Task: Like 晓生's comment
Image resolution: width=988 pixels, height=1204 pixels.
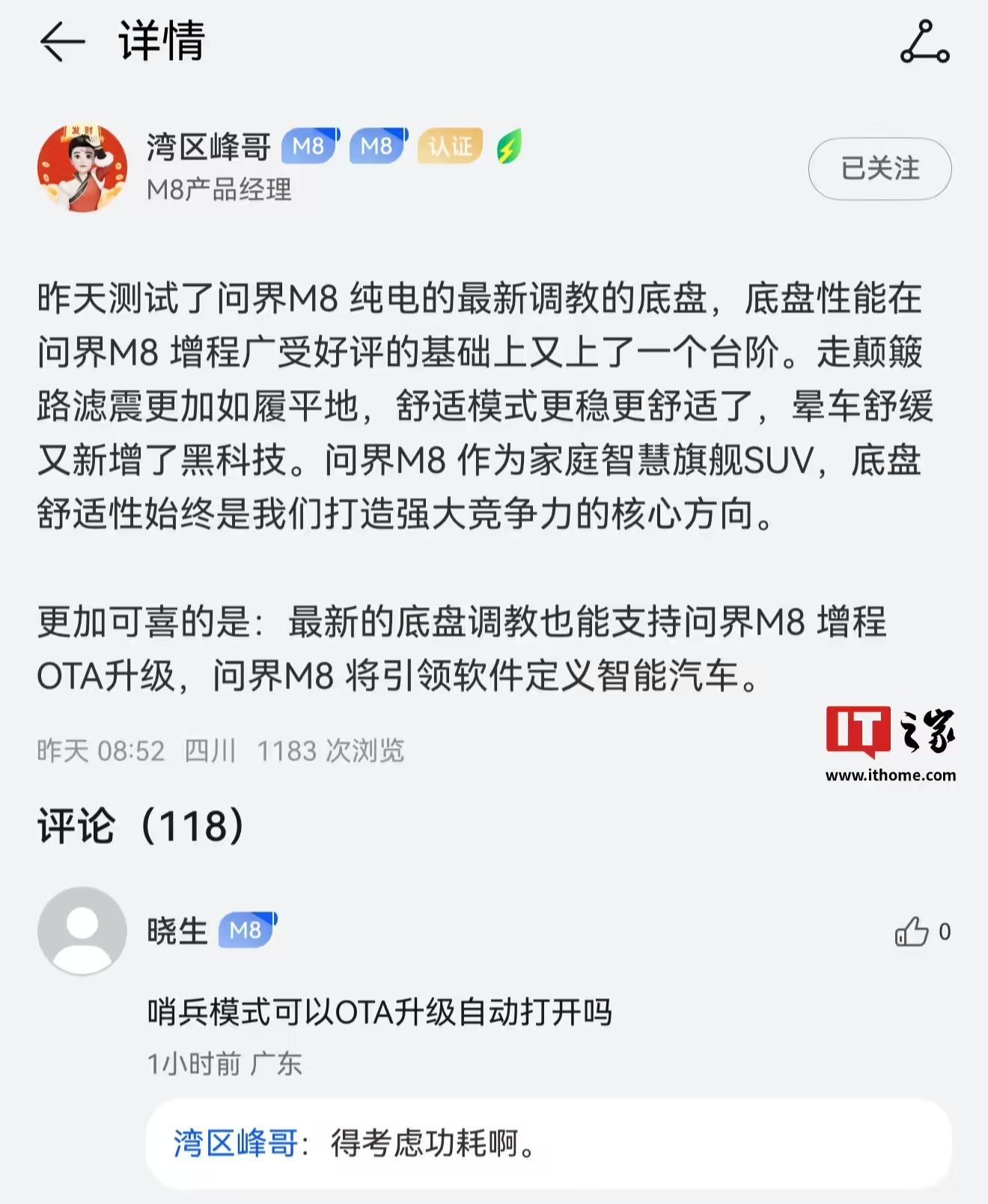Action: 912,932
